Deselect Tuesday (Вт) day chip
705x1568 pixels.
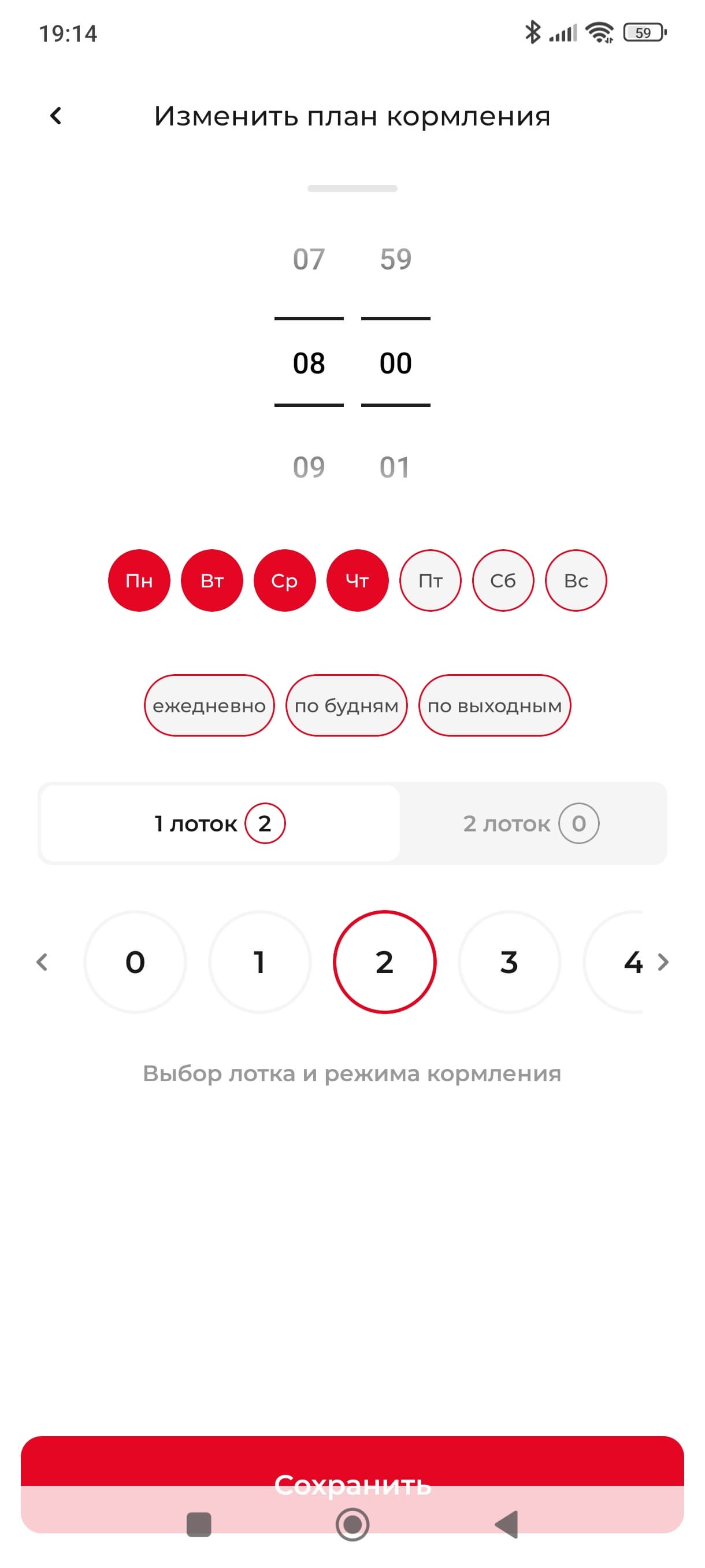click(211, 580)
